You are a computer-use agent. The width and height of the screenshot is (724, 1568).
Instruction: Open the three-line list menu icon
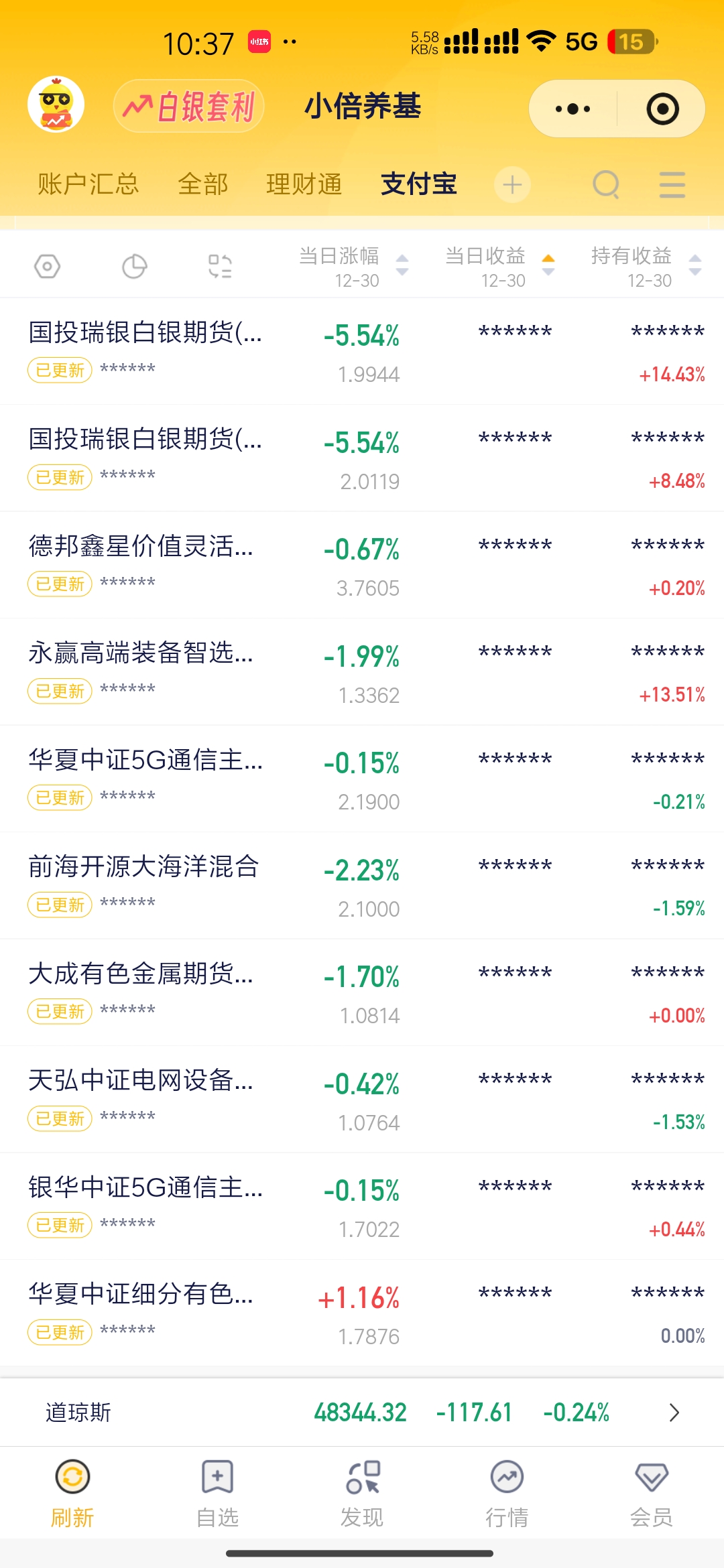(x=672, y=184)
